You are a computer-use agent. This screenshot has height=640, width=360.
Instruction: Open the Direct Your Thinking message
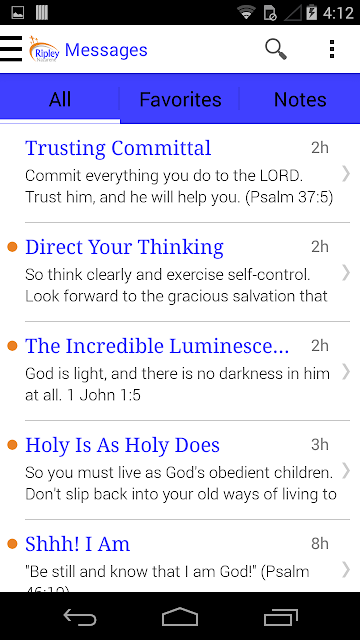pos(180,272)
